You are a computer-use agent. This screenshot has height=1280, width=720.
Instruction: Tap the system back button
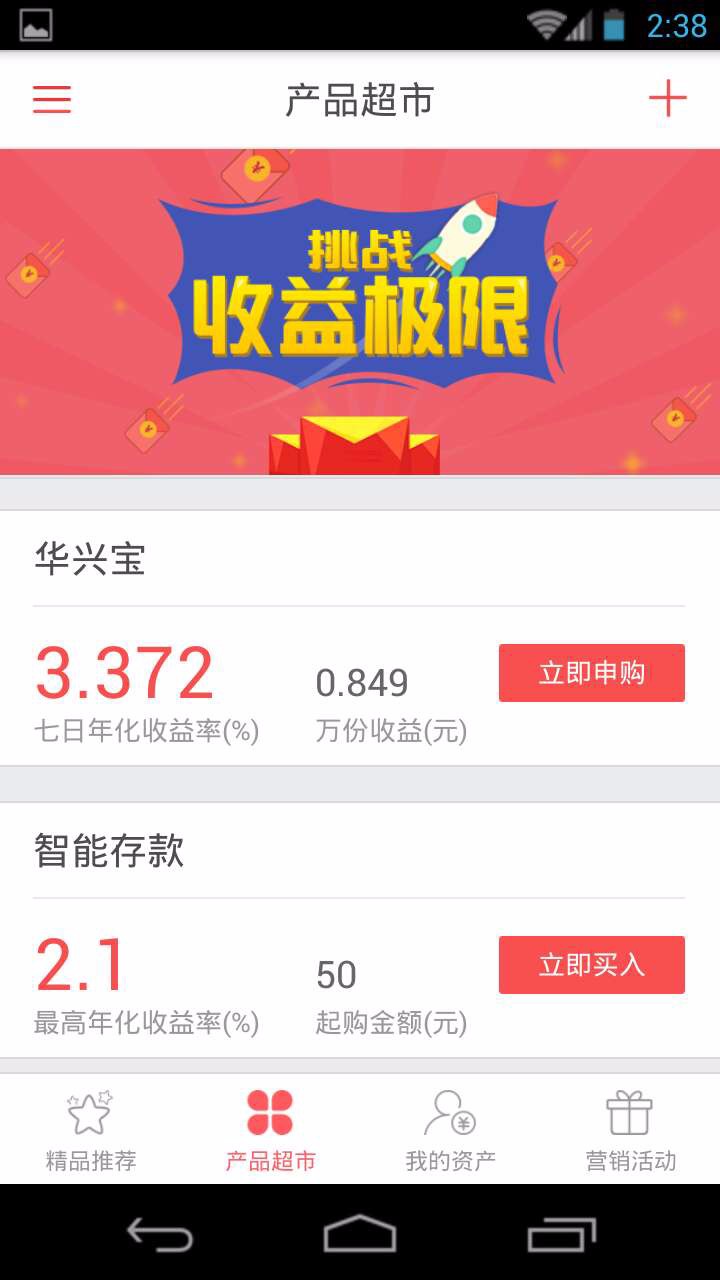tap(160, 1235)
